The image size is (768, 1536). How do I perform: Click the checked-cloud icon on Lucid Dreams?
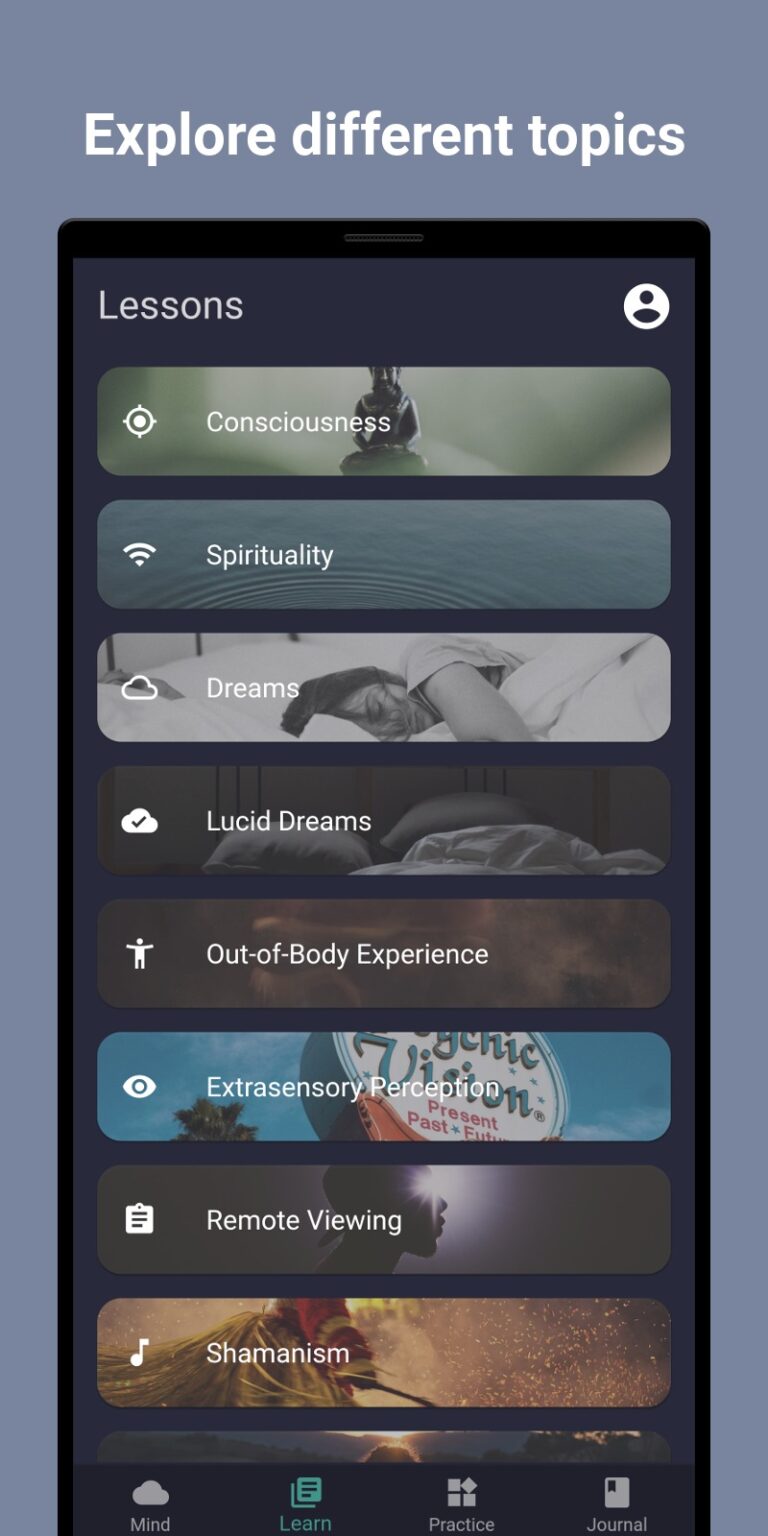coord(139,820)
